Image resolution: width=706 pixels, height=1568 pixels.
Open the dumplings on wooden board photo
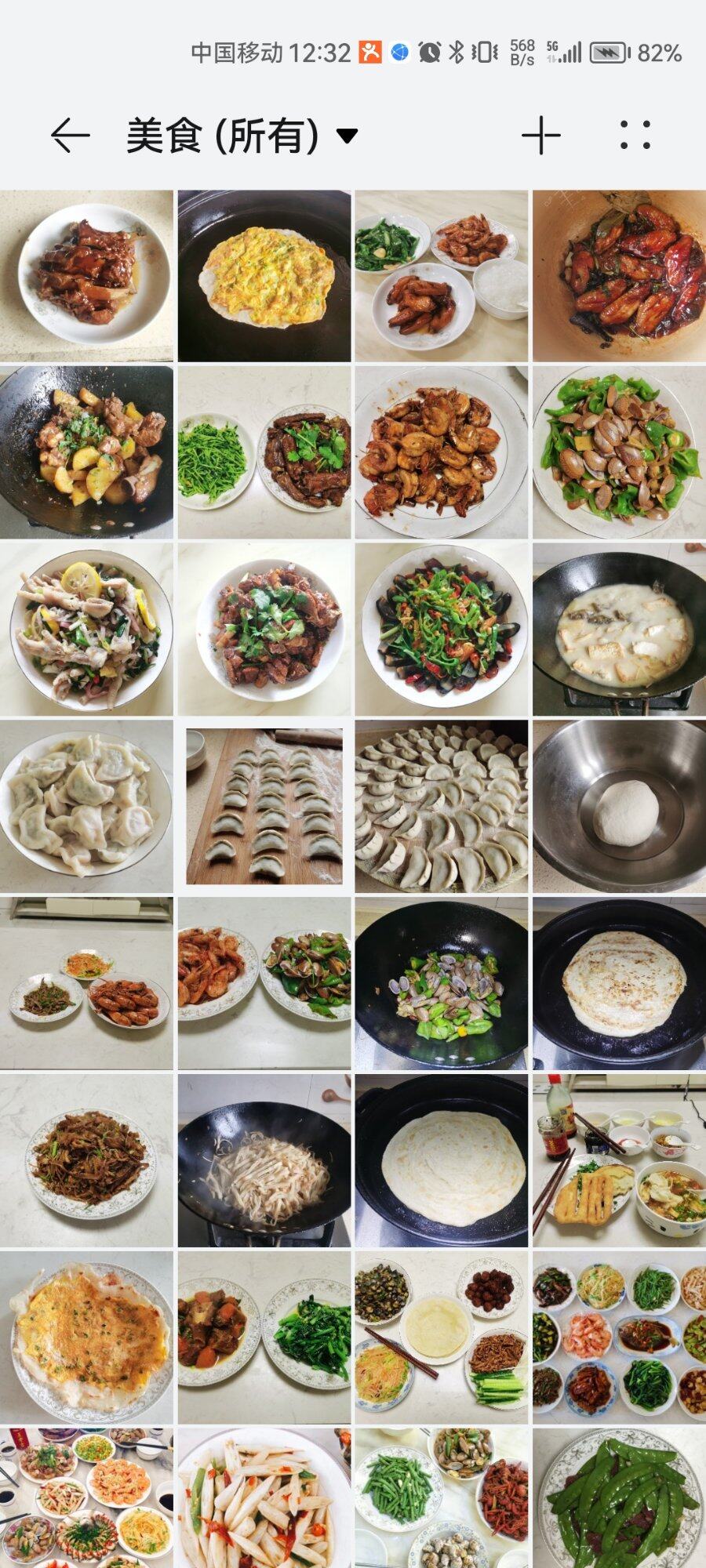264,806
